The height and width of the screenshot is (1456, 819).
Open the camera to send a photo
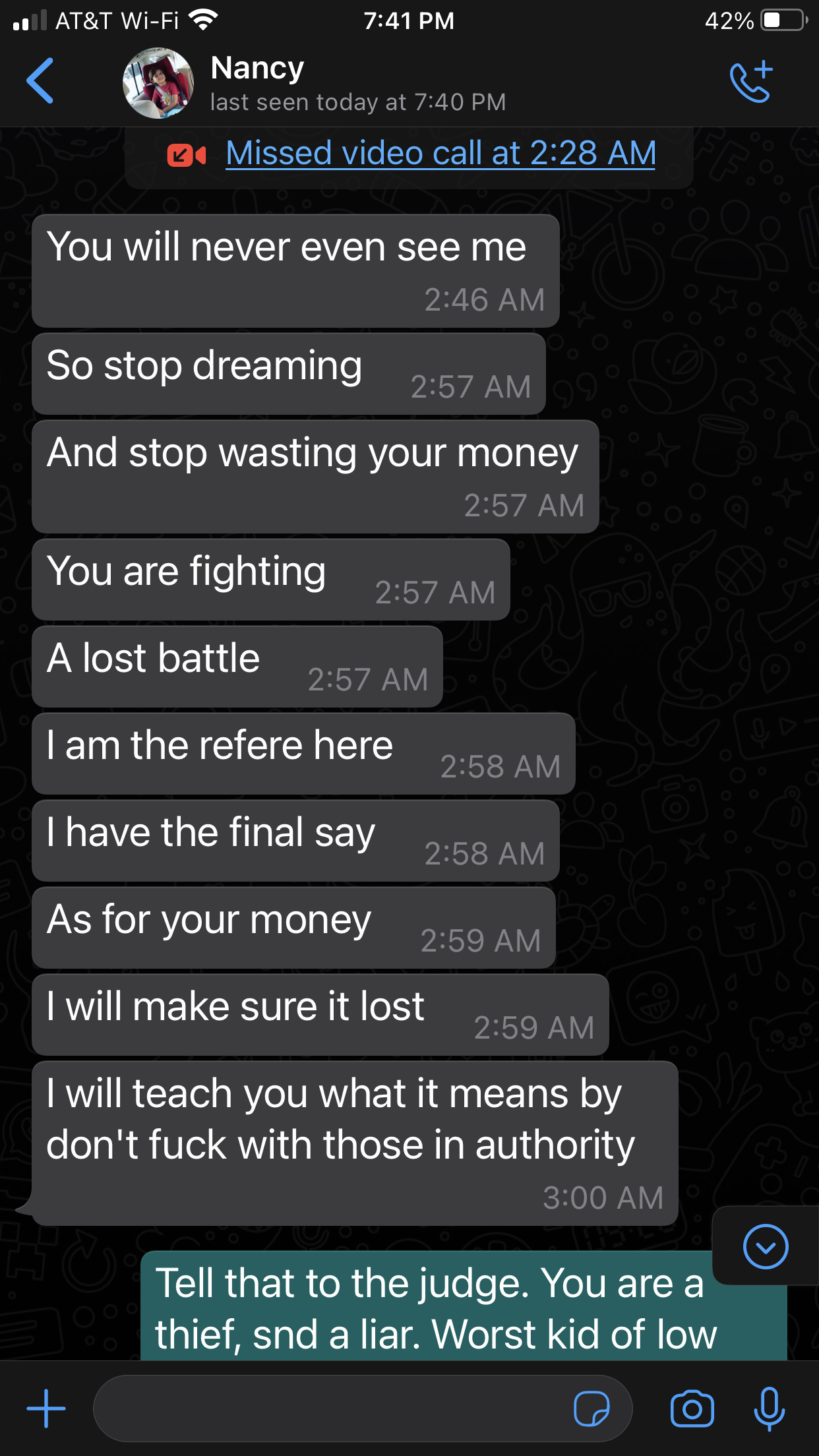[x=692, y=1409]
